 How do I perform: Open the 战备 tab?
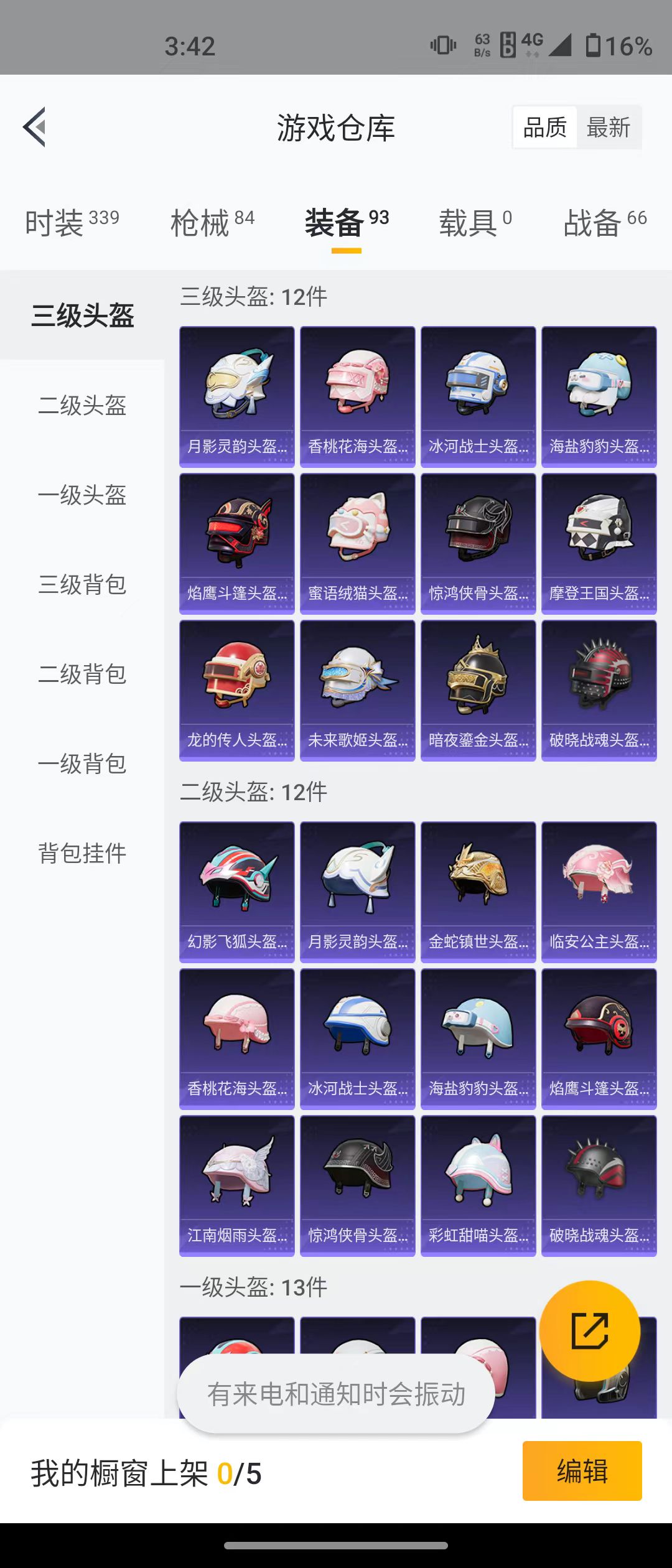click(605, 222)
